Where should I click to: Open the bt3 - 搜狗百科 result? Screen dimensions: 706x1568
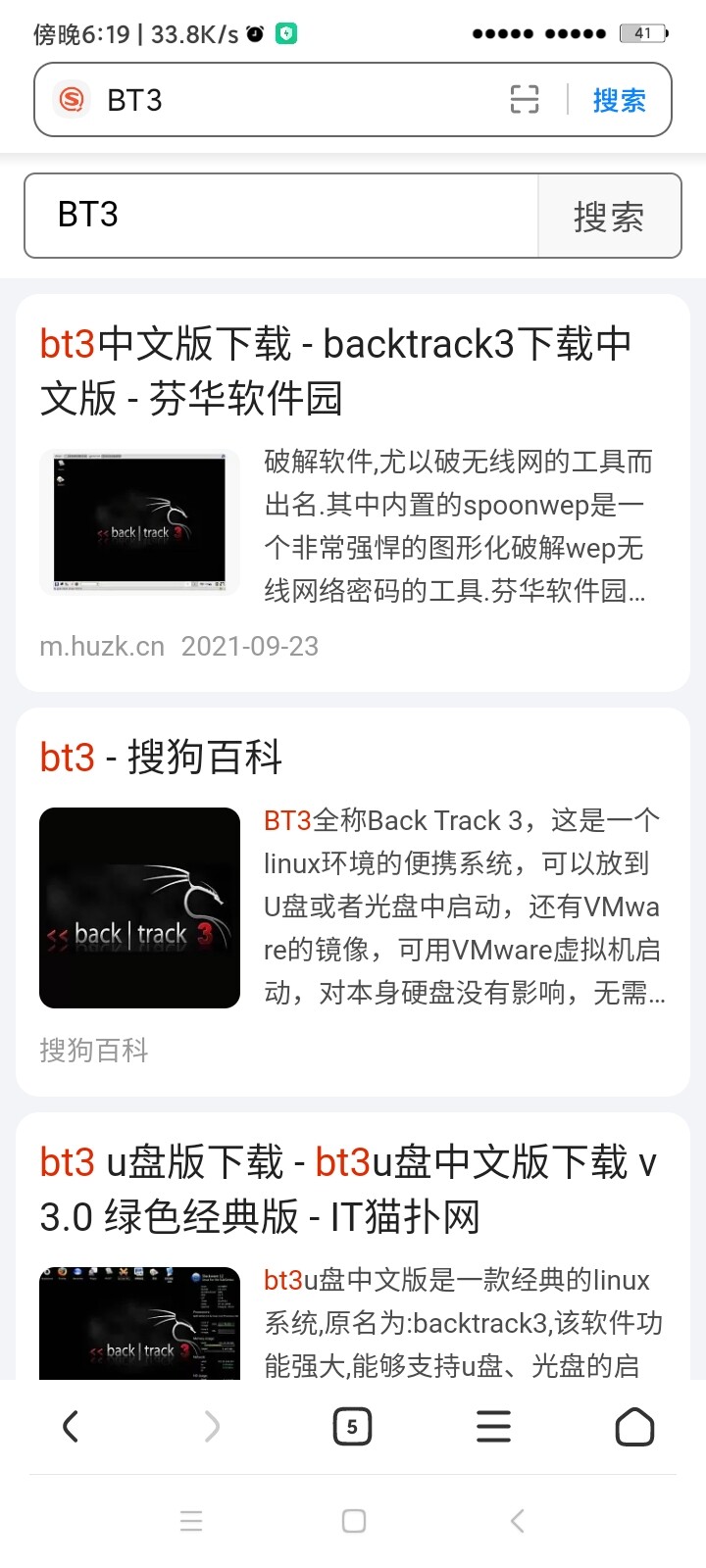tap(162, 757)
